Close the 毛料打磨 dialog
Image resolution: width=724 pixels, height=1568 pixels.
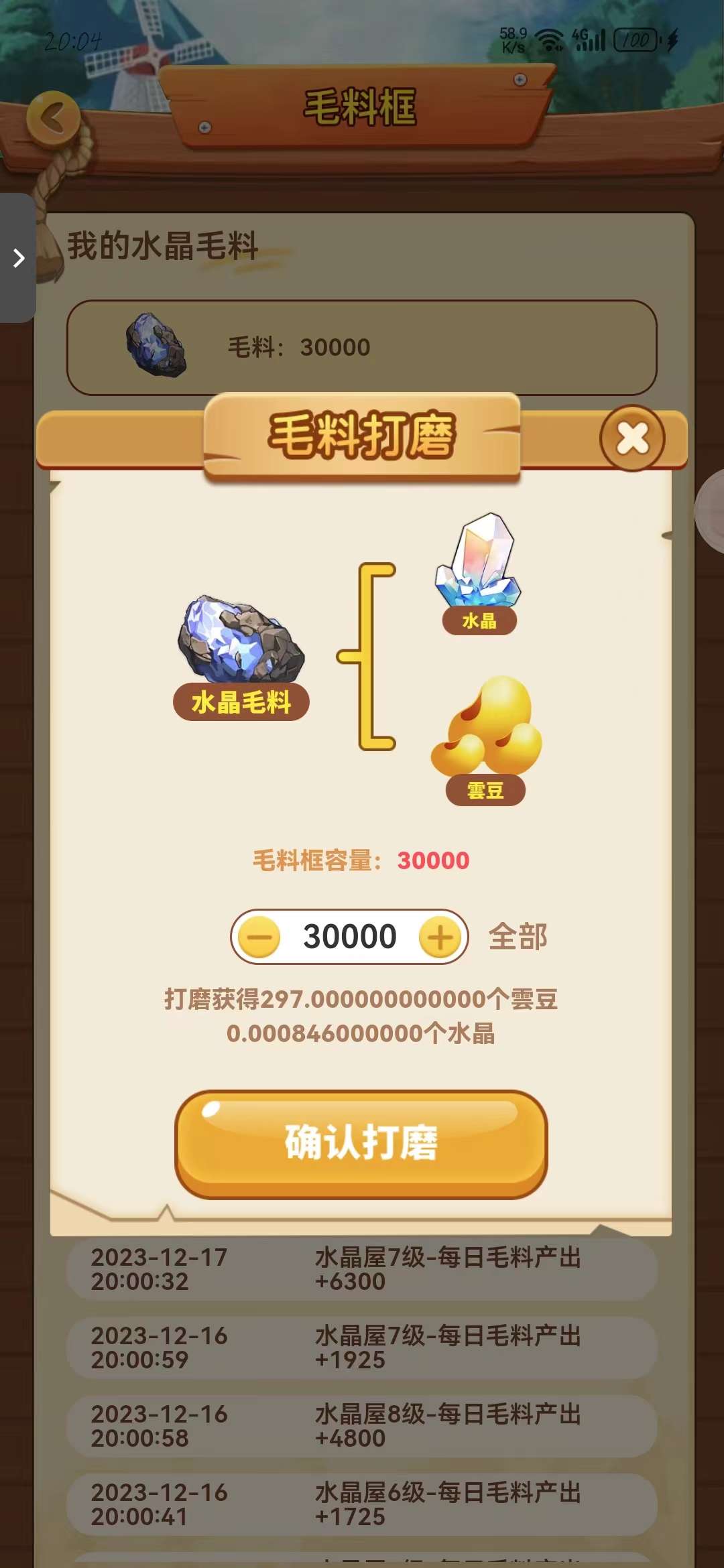632,439
